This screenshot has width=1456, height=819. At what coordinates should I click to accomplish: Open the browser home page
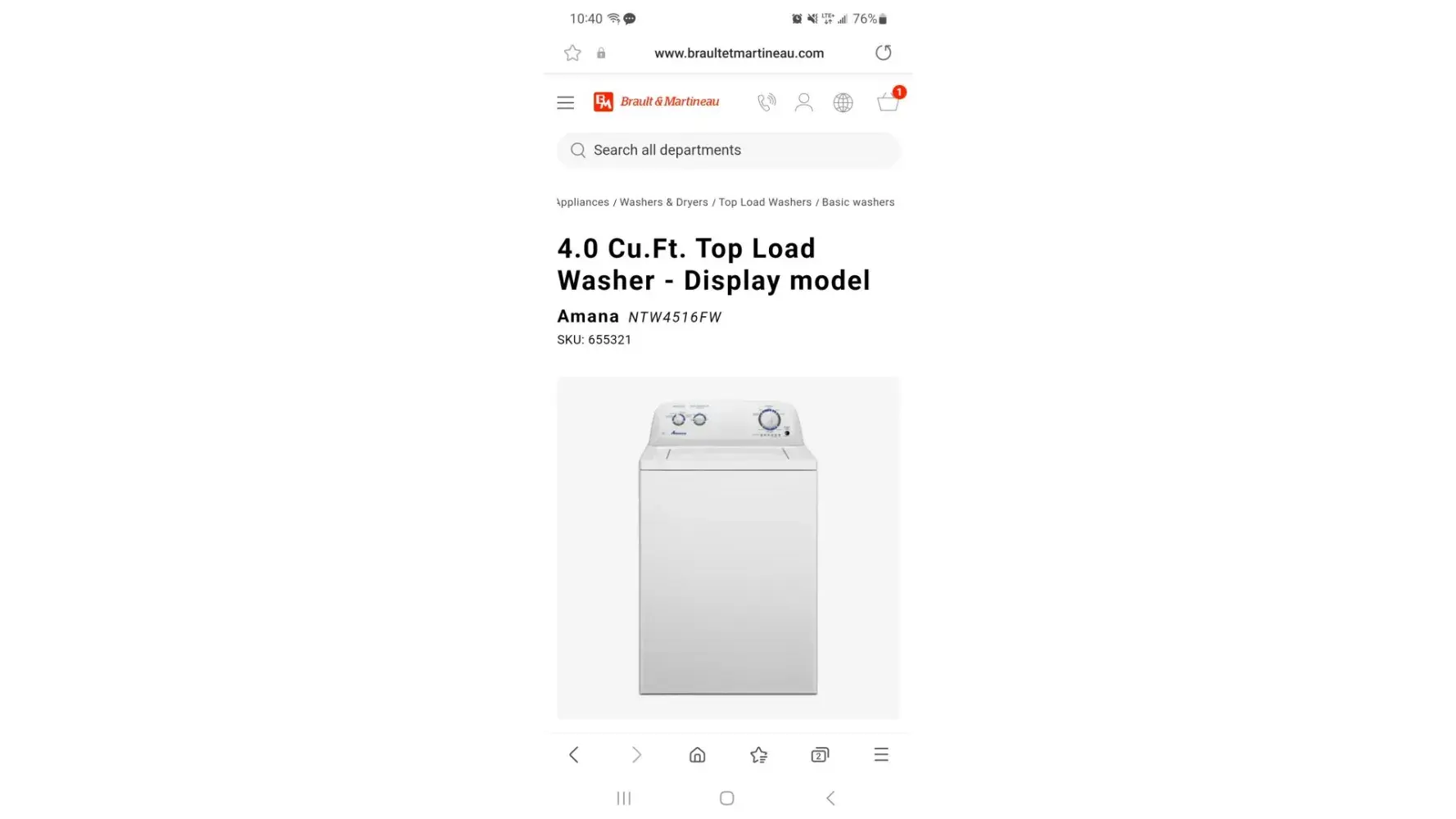[x=697, y=754]
